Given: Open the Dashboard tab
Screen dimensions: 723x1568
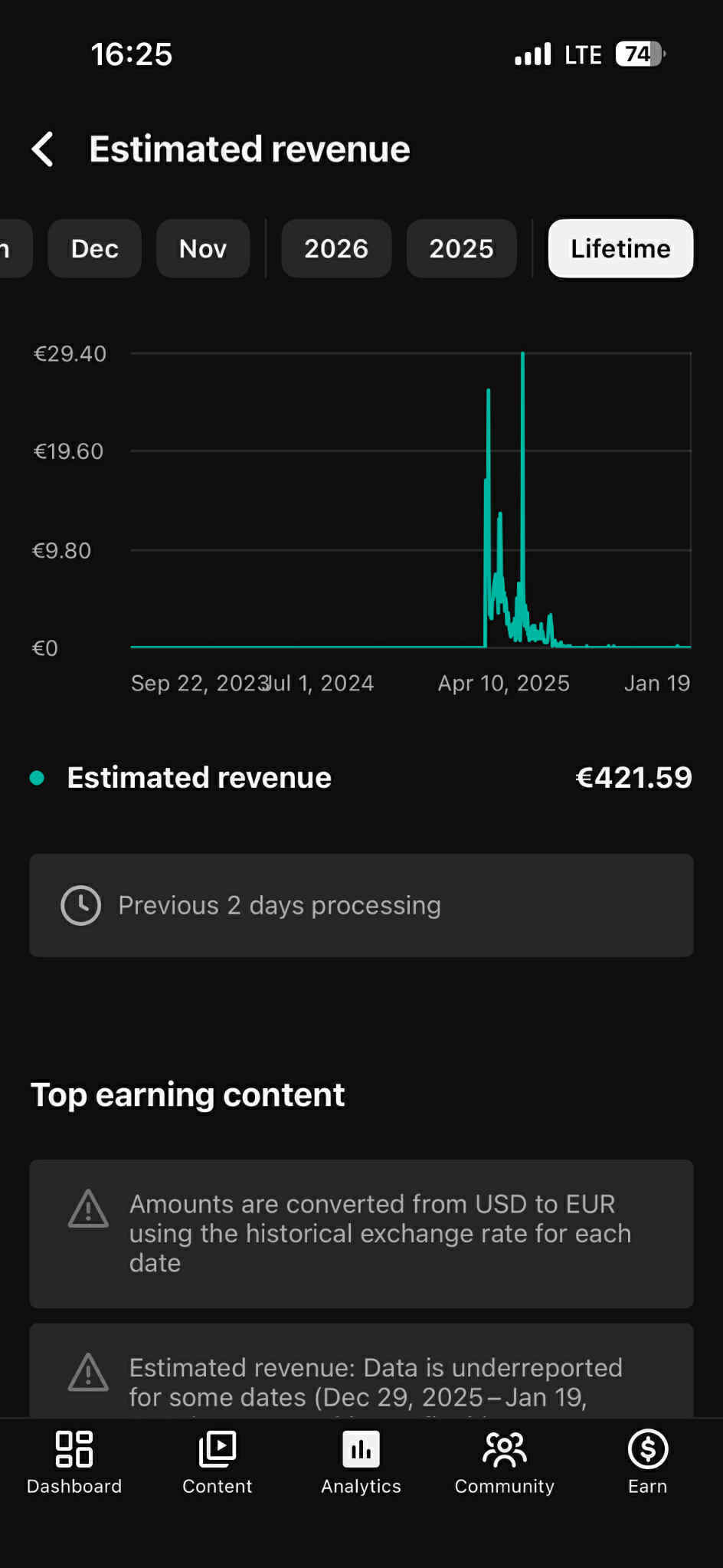Looking at the screenshot, I should [74, 1462].
